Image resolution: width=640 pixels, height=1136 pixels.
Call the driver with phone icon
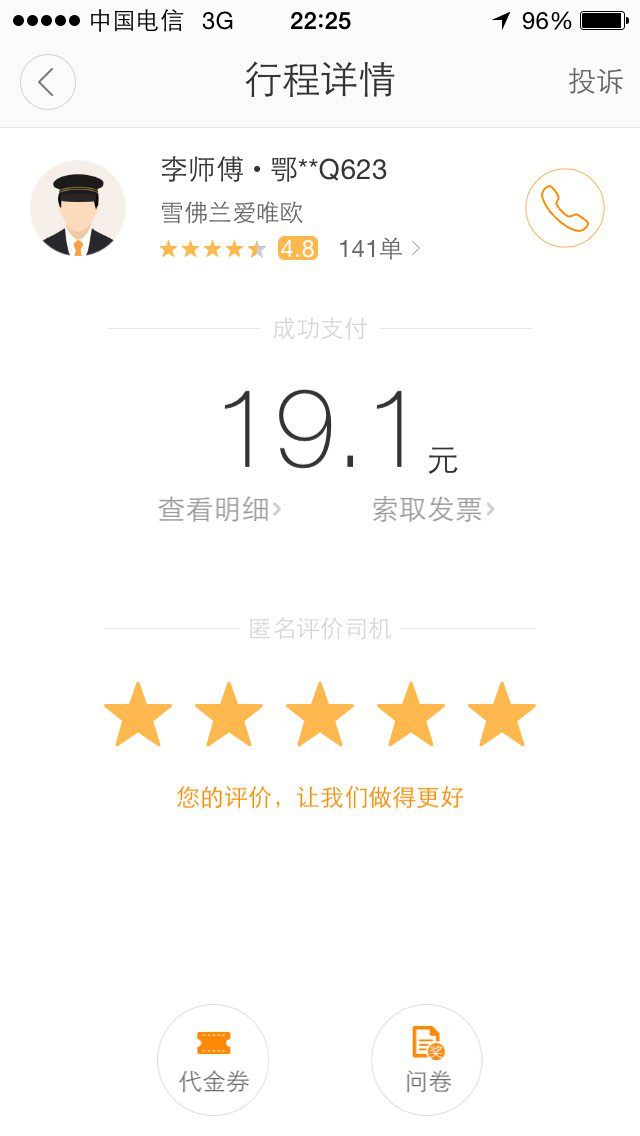pos(565,208)
